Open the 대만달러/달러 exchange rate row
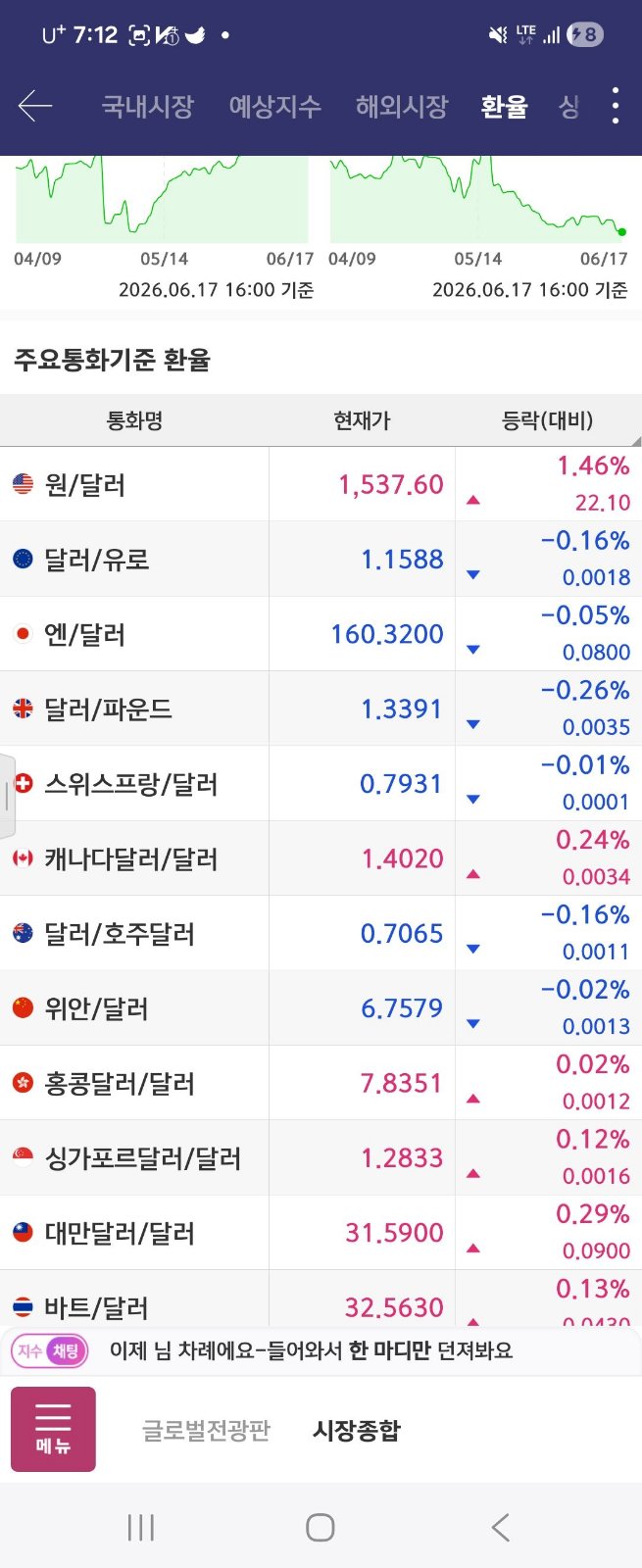 pos(321,1233)
